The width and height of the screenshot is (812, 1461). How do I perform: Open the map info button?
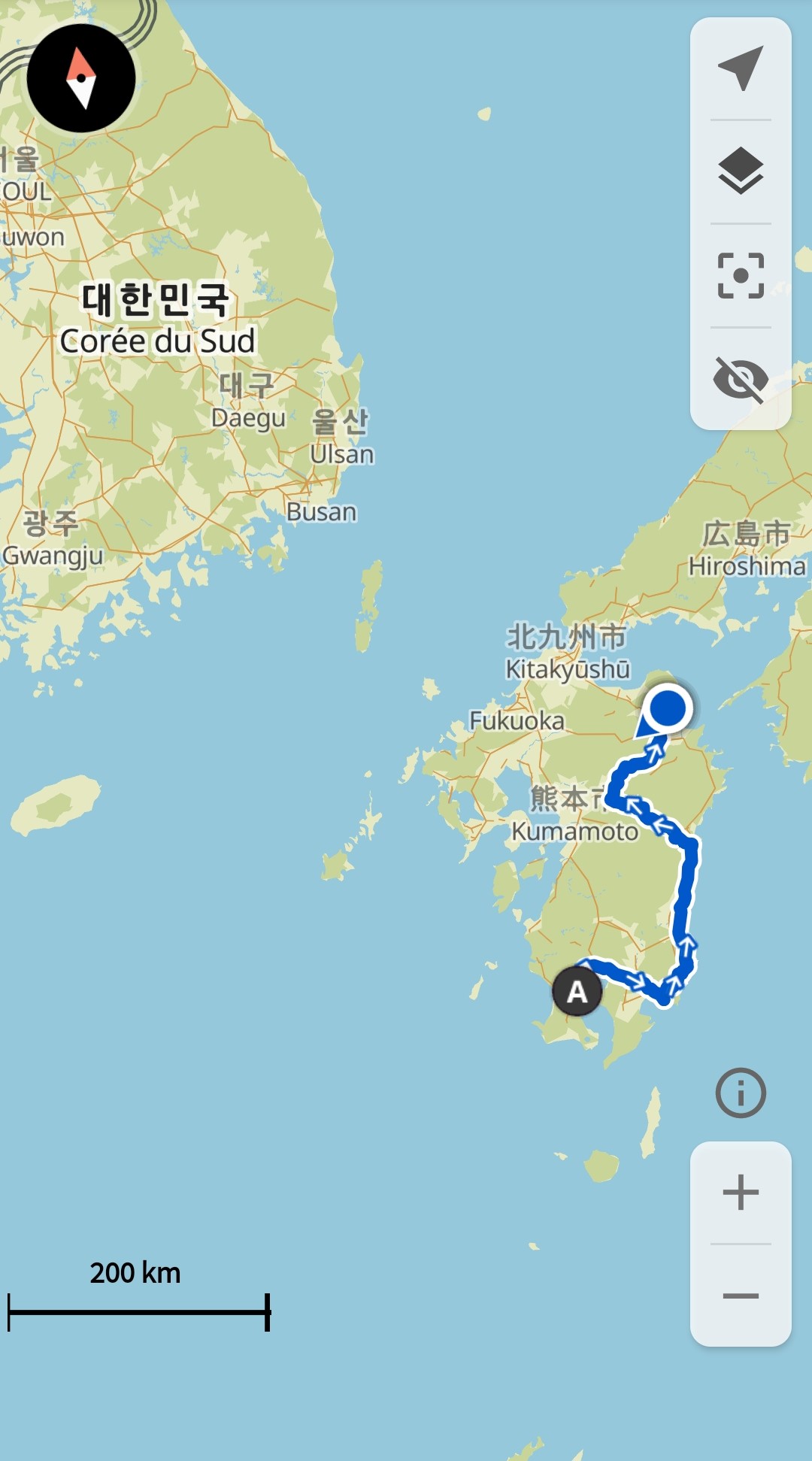coord(741,1093)
